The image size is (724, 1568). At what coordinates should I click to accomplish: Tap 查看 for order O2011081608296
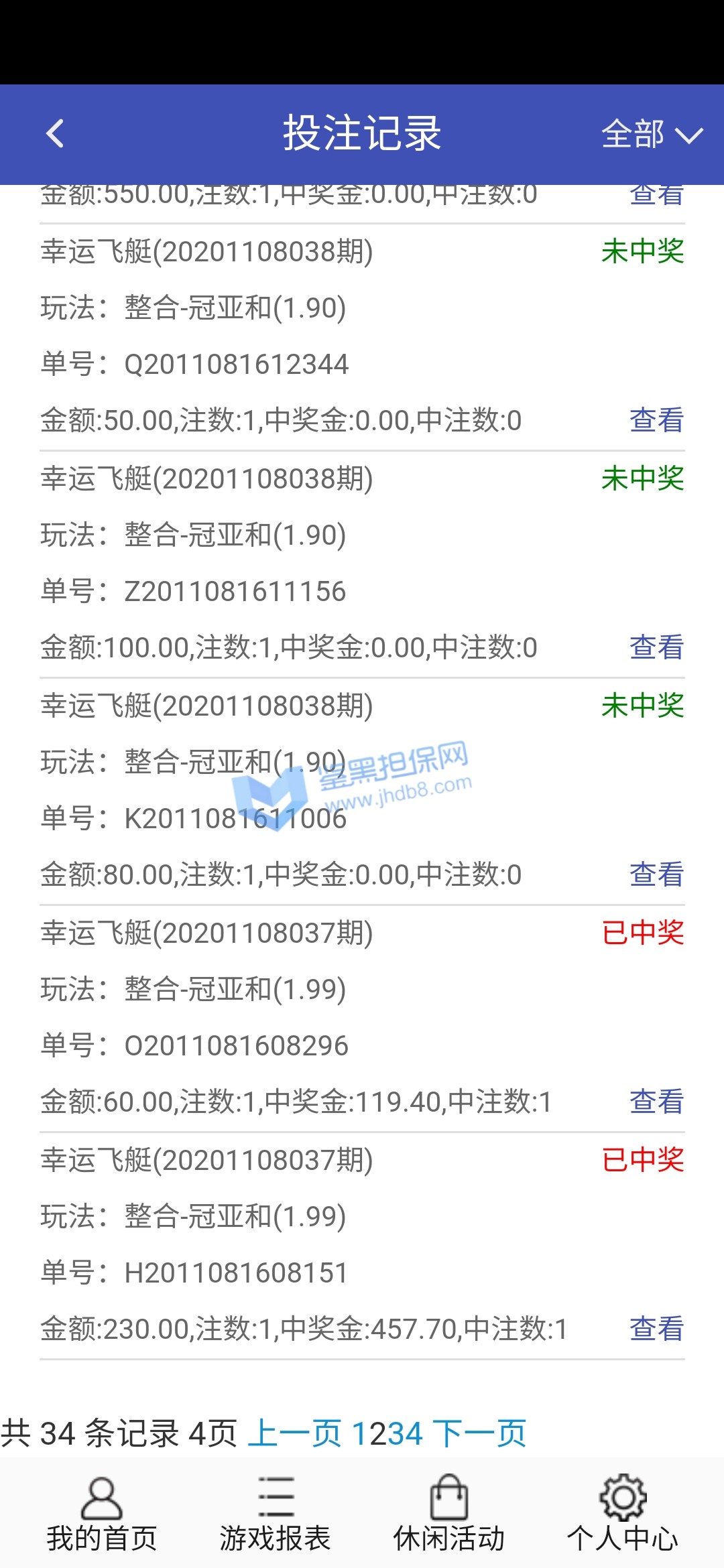tap(656, 1102)
